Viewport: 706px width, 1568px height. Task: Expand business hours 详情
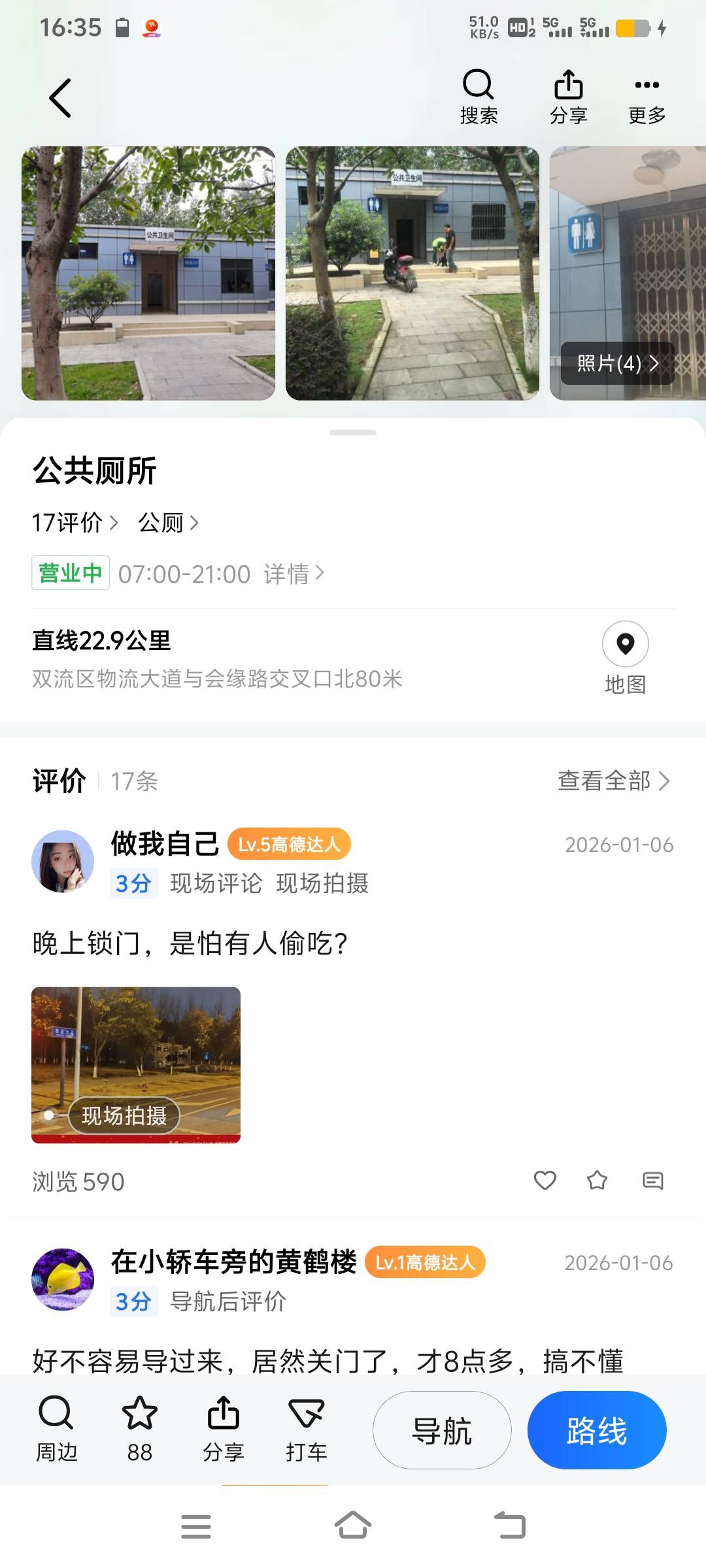[x=294, y=574]
